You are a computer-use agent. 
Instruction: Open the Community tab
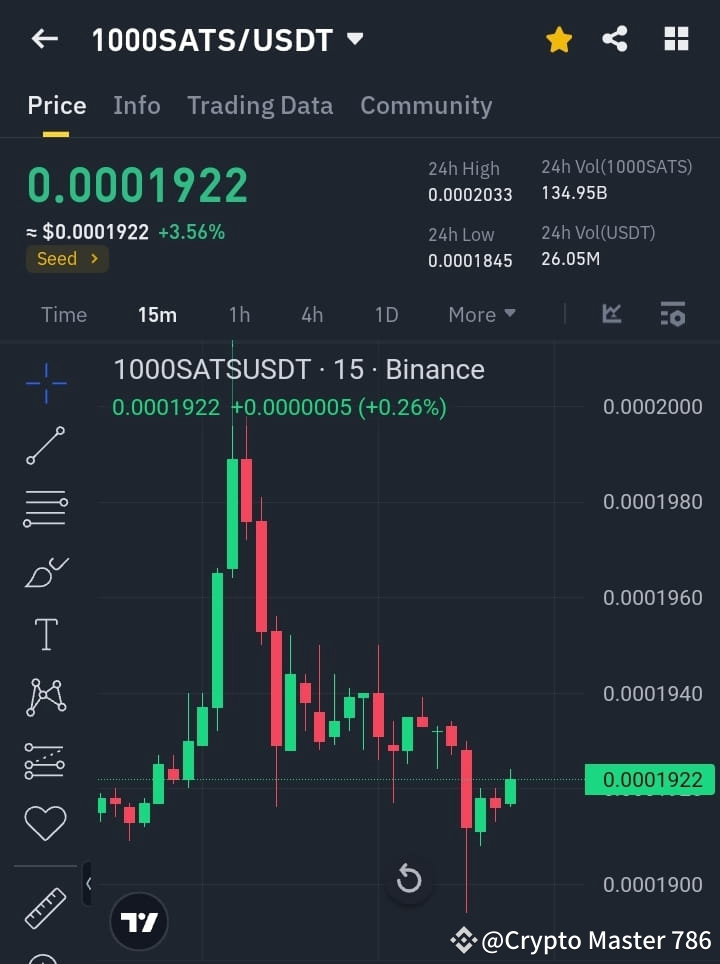pos(426,105)
